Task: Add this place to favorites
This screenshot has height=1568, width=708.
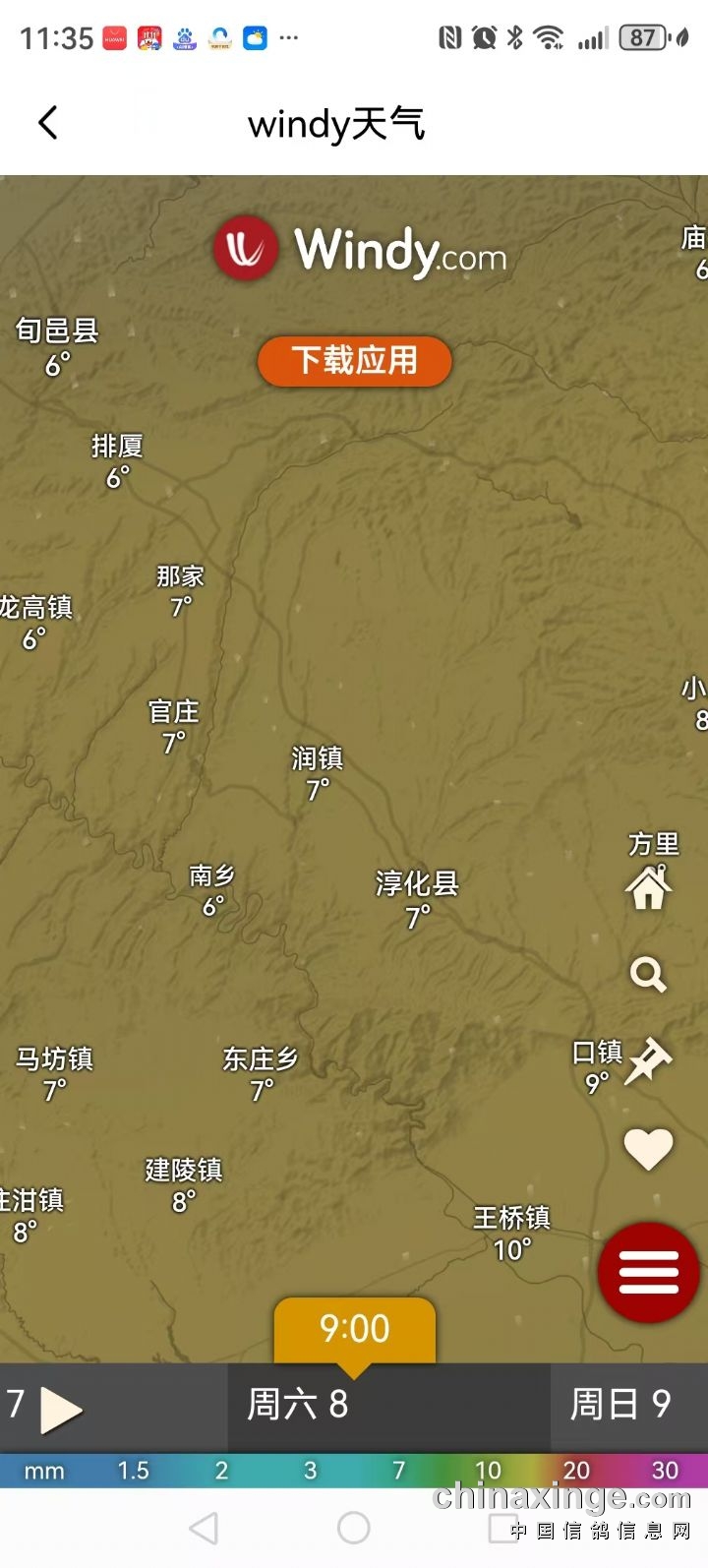Action: pyautogui.click(x=648, y=1148)
